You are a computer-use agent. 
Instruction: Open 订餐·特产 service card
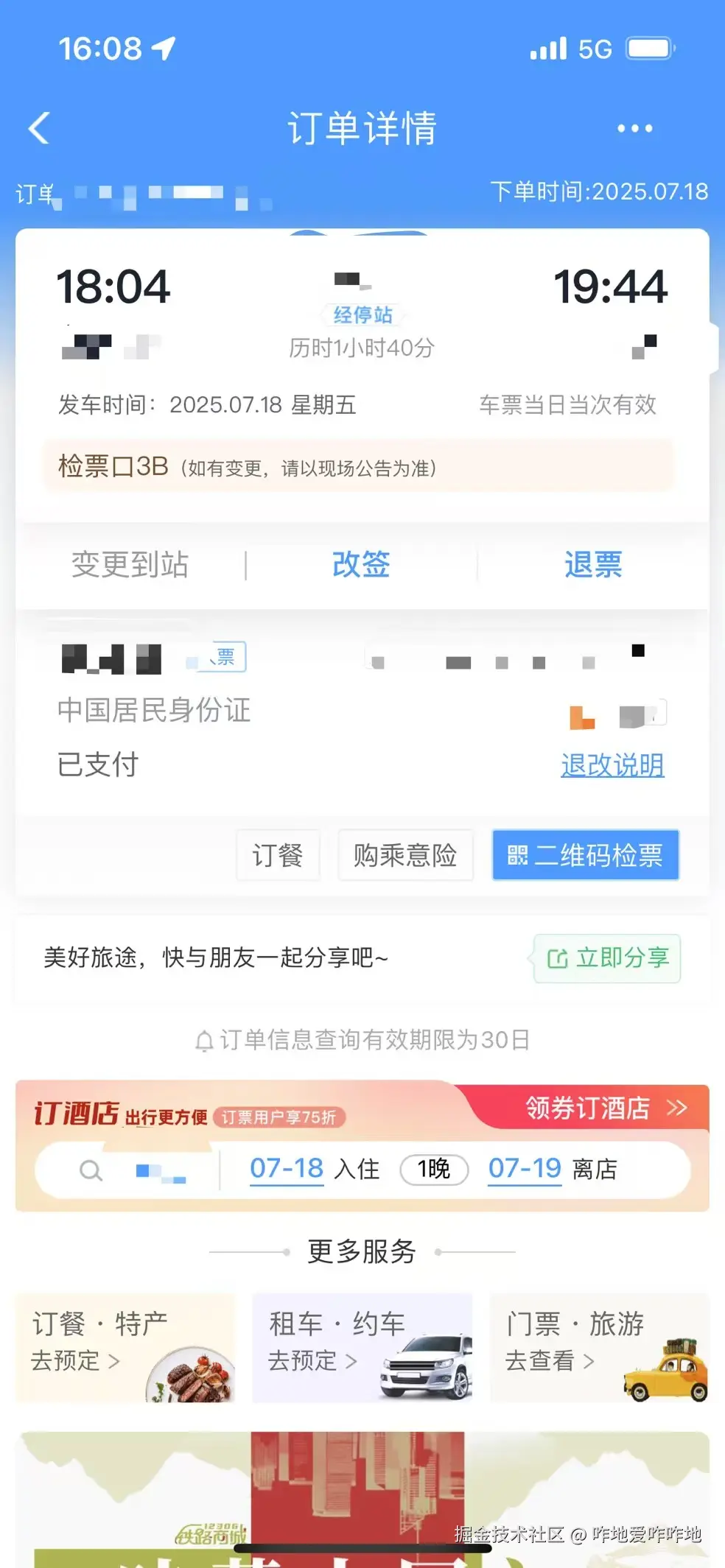coord(125,1346)
